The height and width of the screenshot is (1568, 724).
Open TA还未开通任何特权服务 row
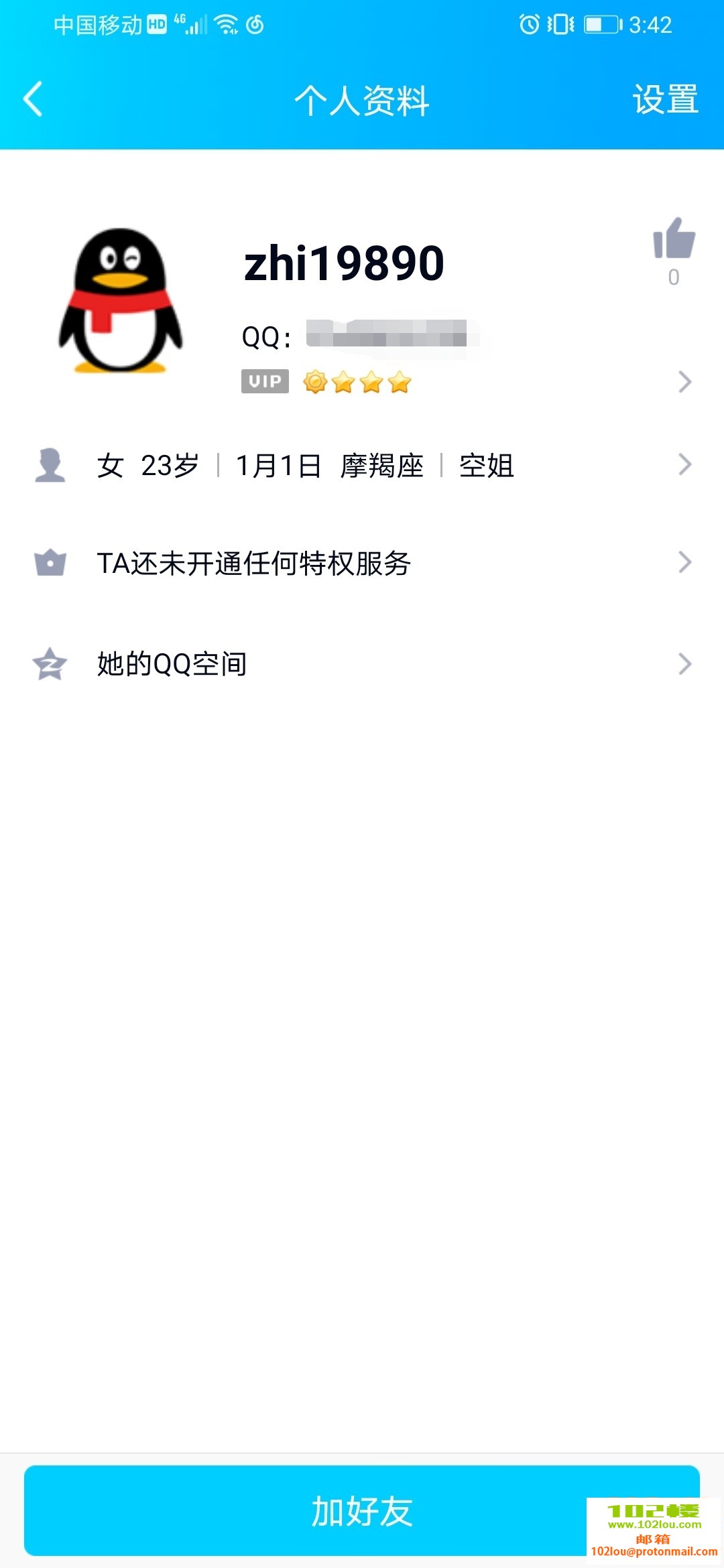362,563
